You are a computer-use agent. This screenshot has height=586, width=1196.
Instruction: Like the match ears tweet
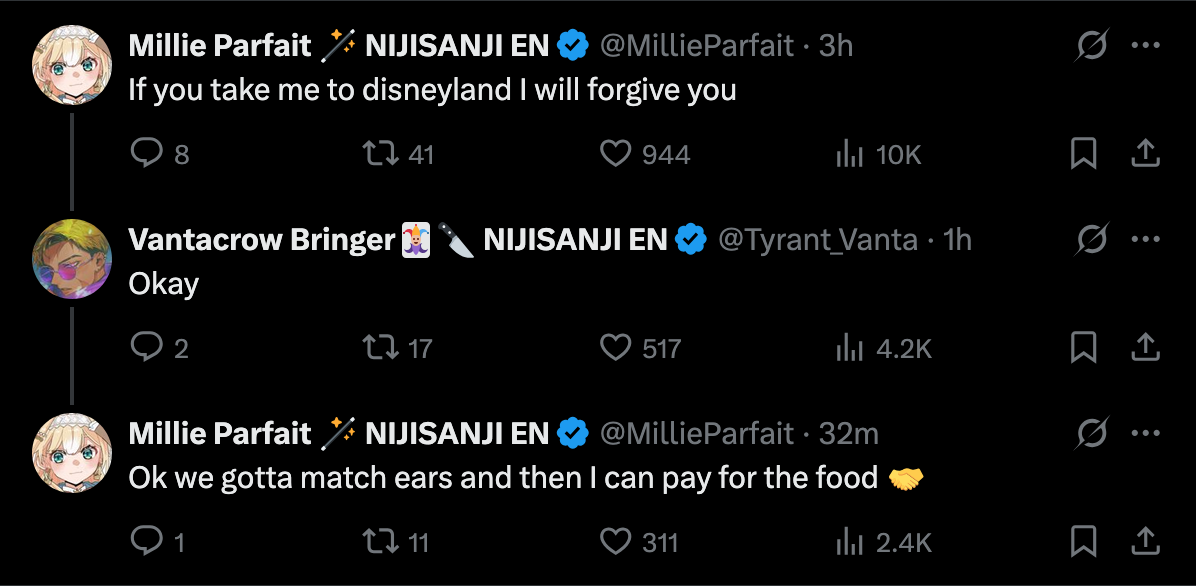point(615,541)
